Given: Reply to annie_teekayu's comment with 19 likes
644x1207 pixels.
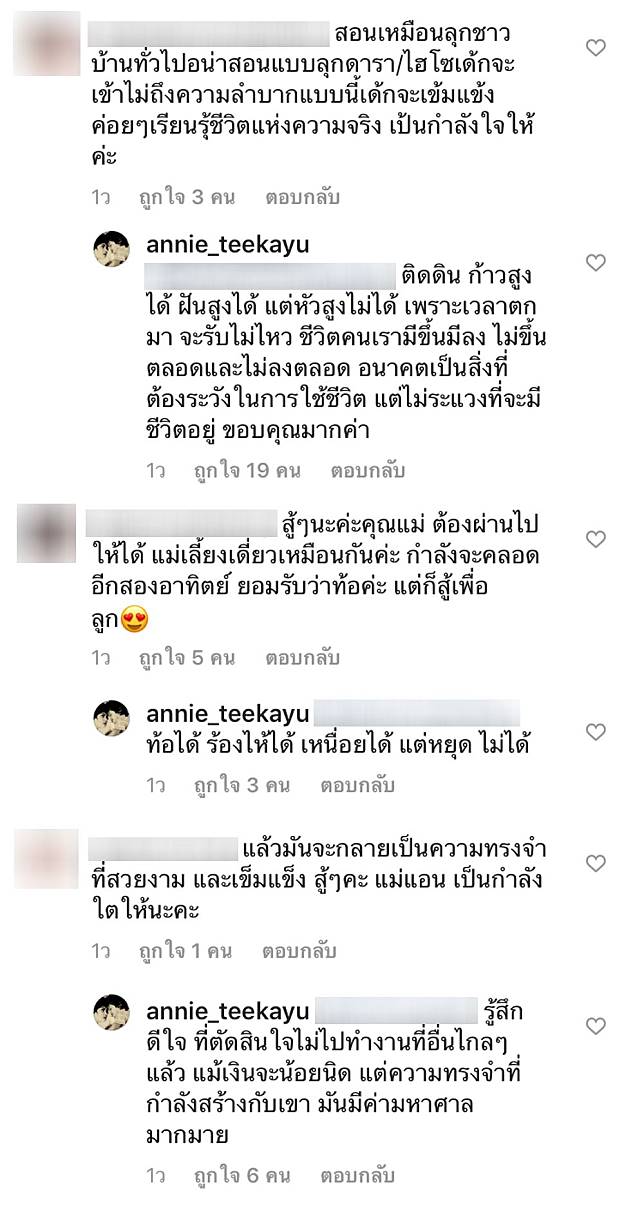Looking at the screenshot, I should 358,469.
